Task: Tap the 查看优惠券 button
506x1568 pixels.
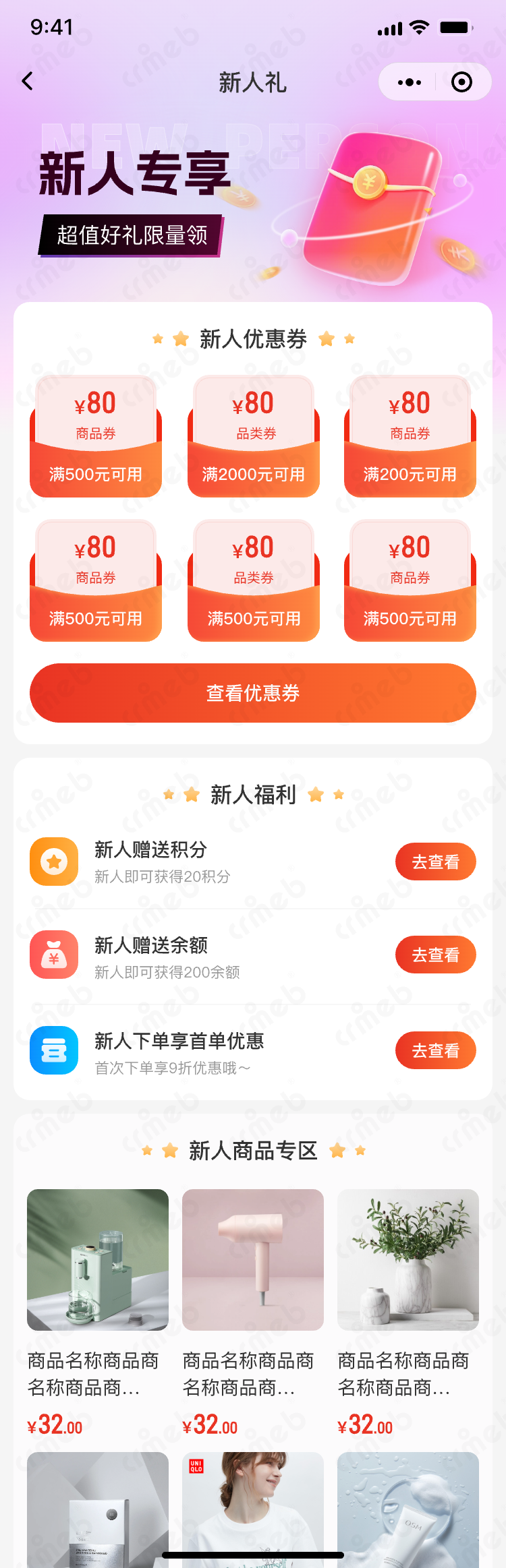Action: click(x=253, y=693)
